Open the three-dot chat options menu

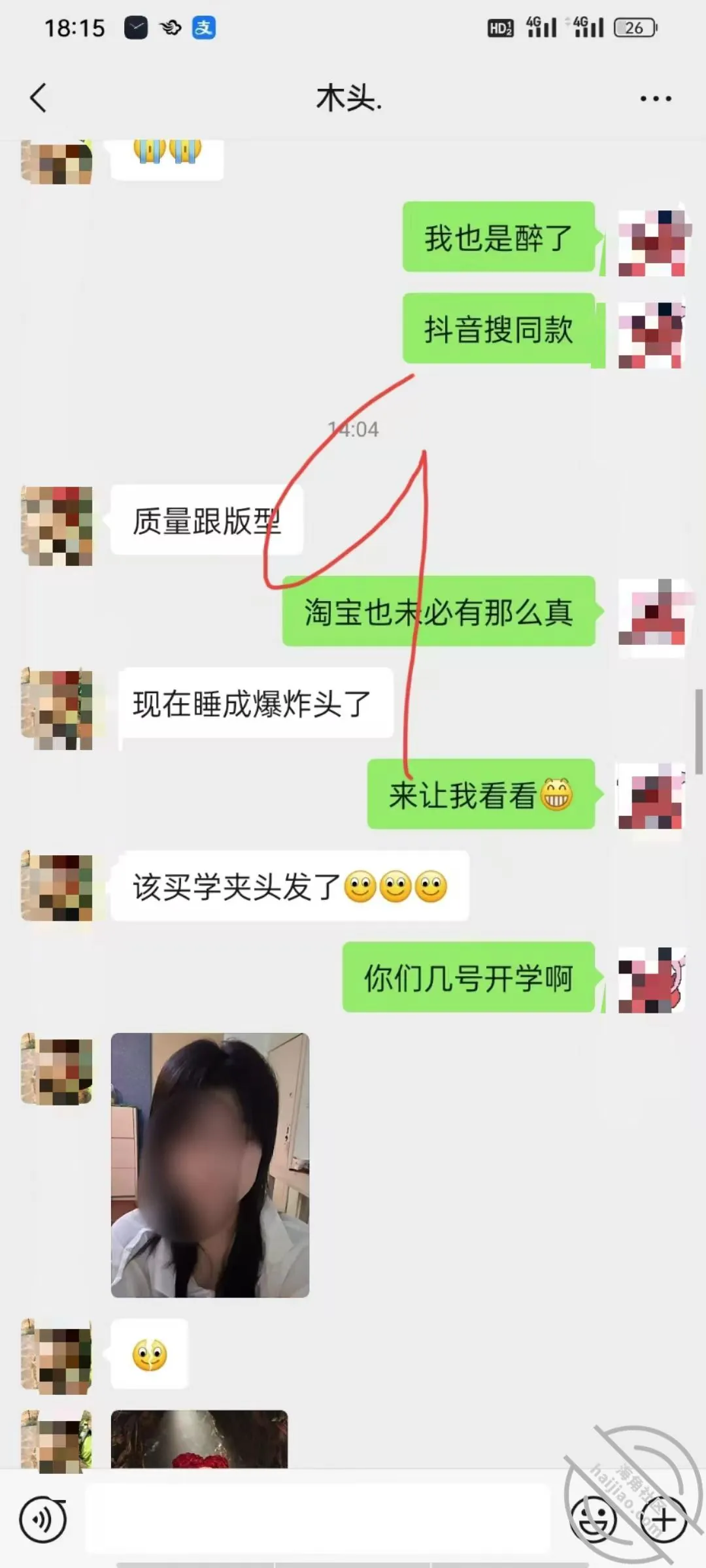click(x=656, y=99)
